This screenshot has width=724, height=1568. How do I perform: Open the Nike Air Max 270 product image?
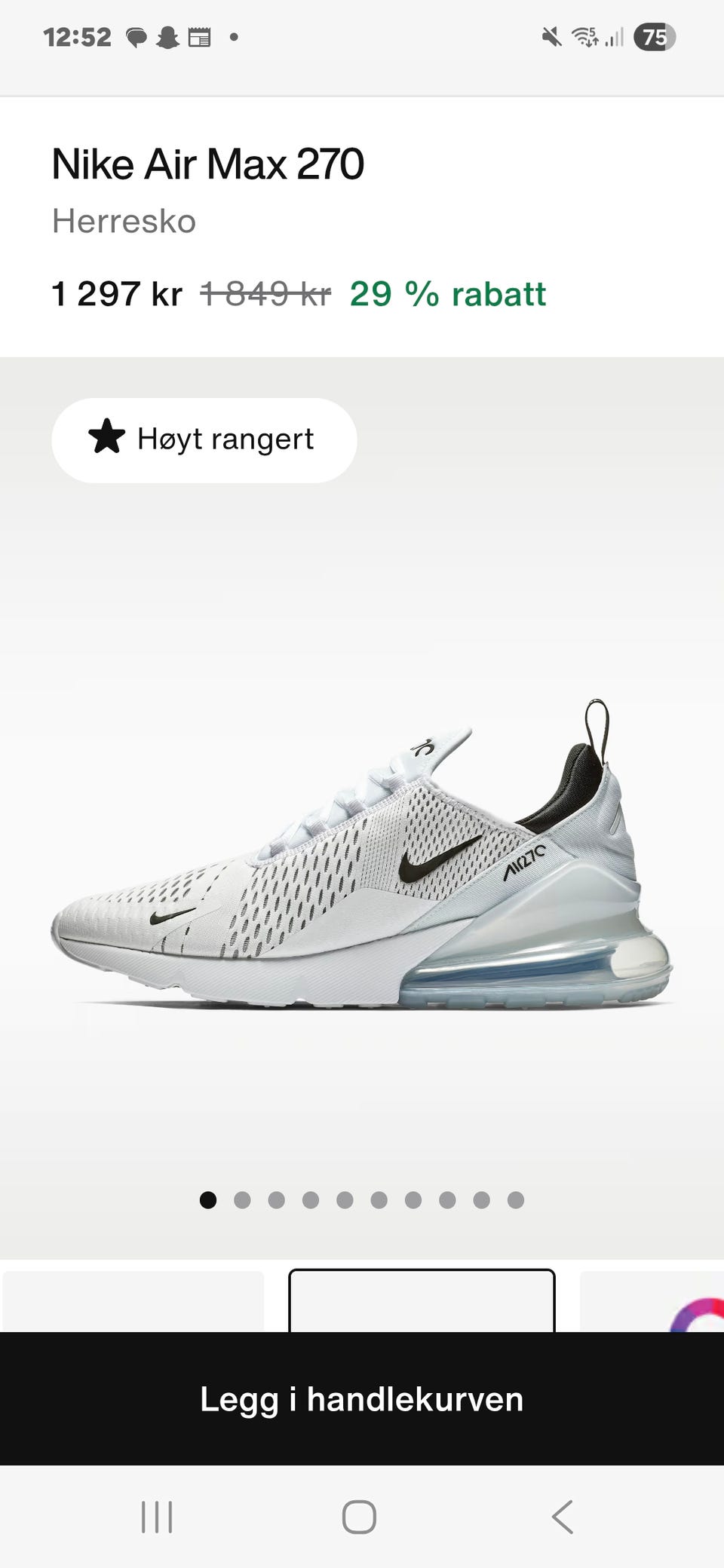(x=362, y=852)
